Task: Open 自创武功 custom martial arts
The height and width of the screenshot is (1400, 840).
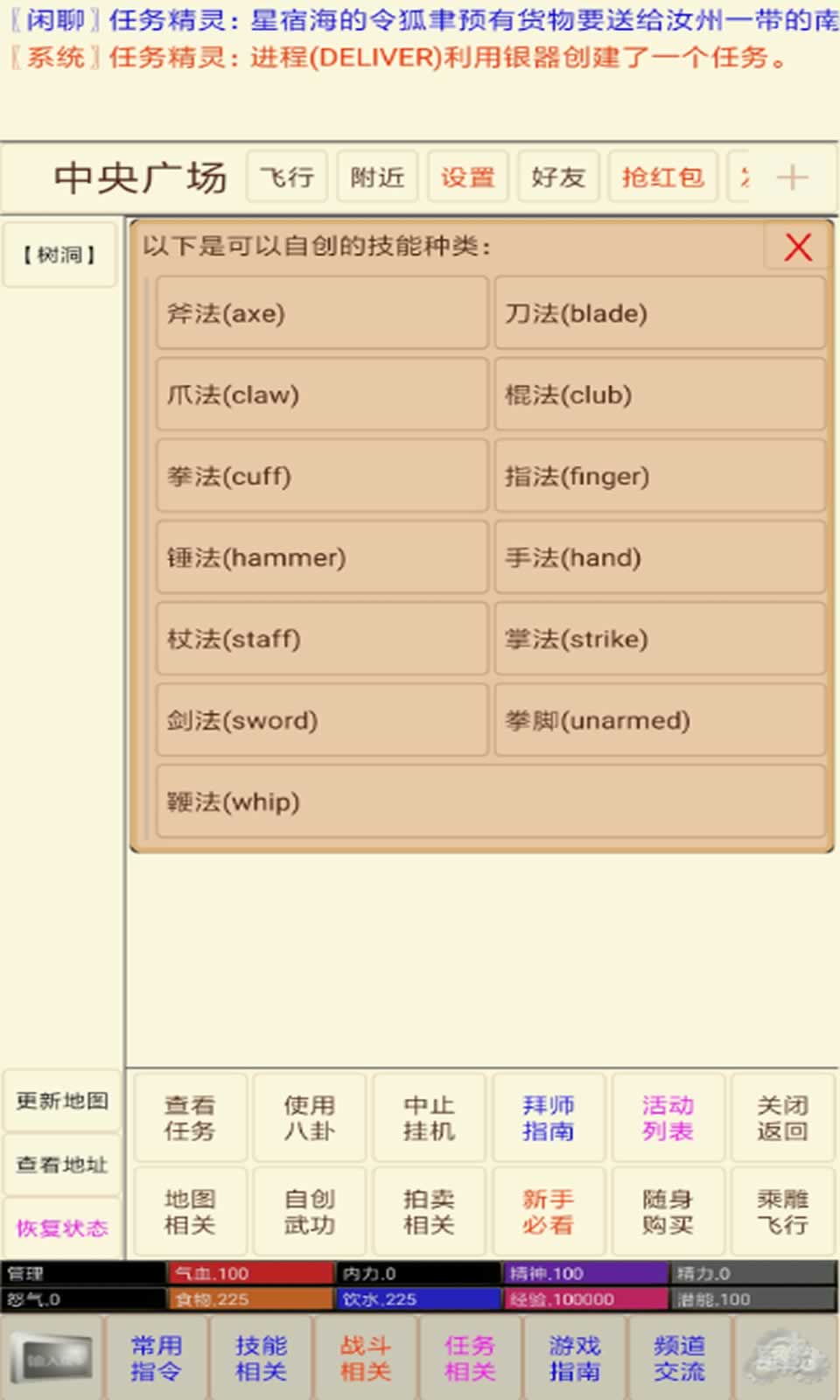Action: click(x=309, y=1212)
